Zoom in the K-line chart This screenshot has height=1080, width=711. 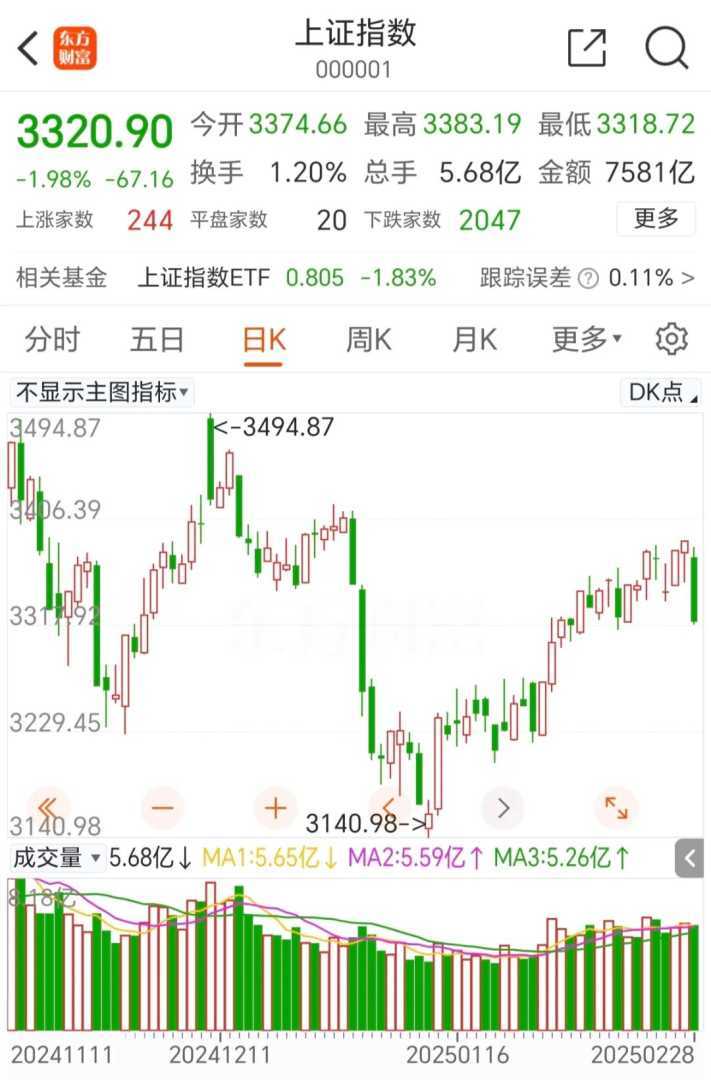coord(276,807)
